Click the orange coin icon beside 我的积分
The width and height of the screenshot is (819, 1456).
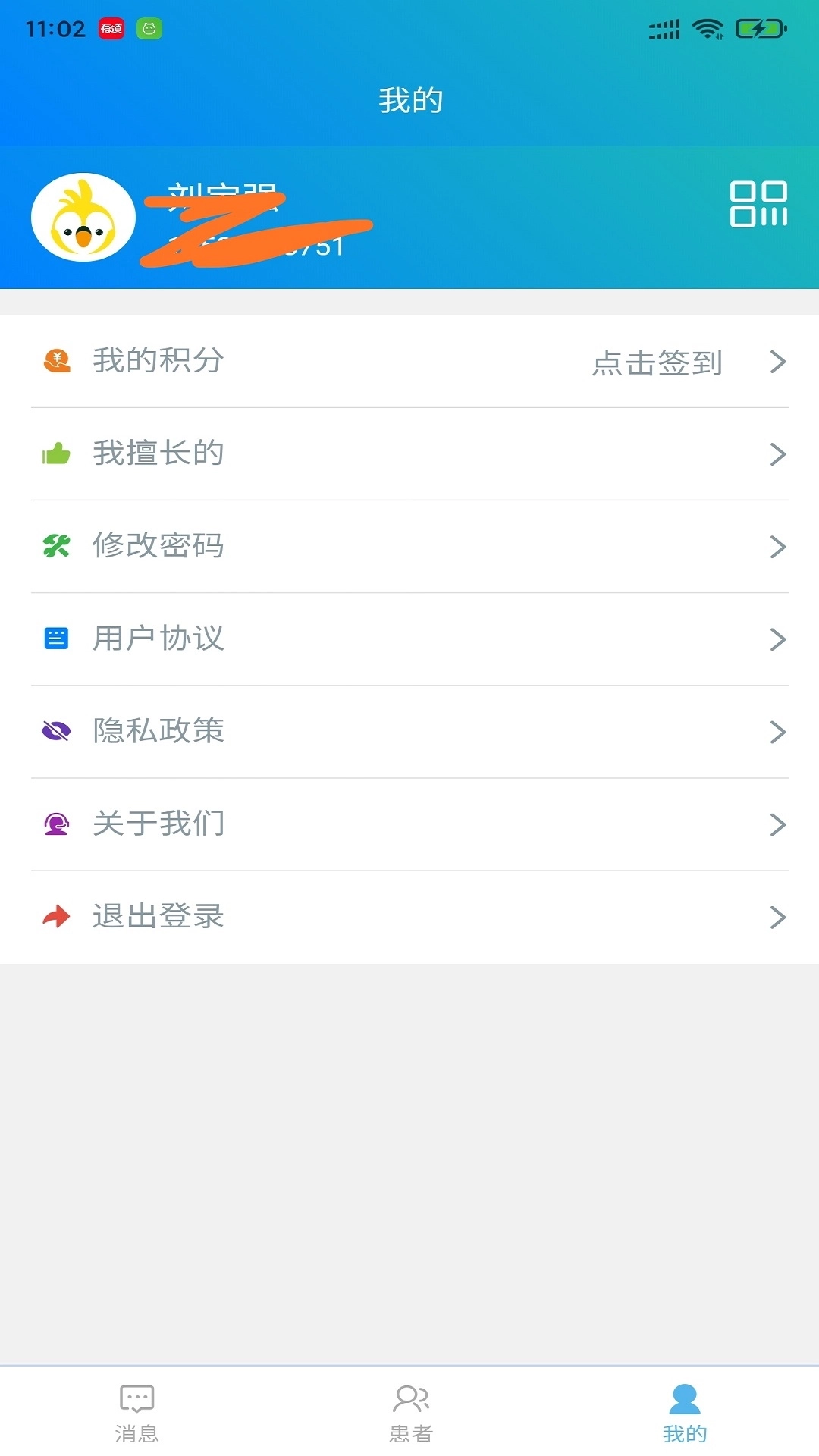[x=57, y=362]
